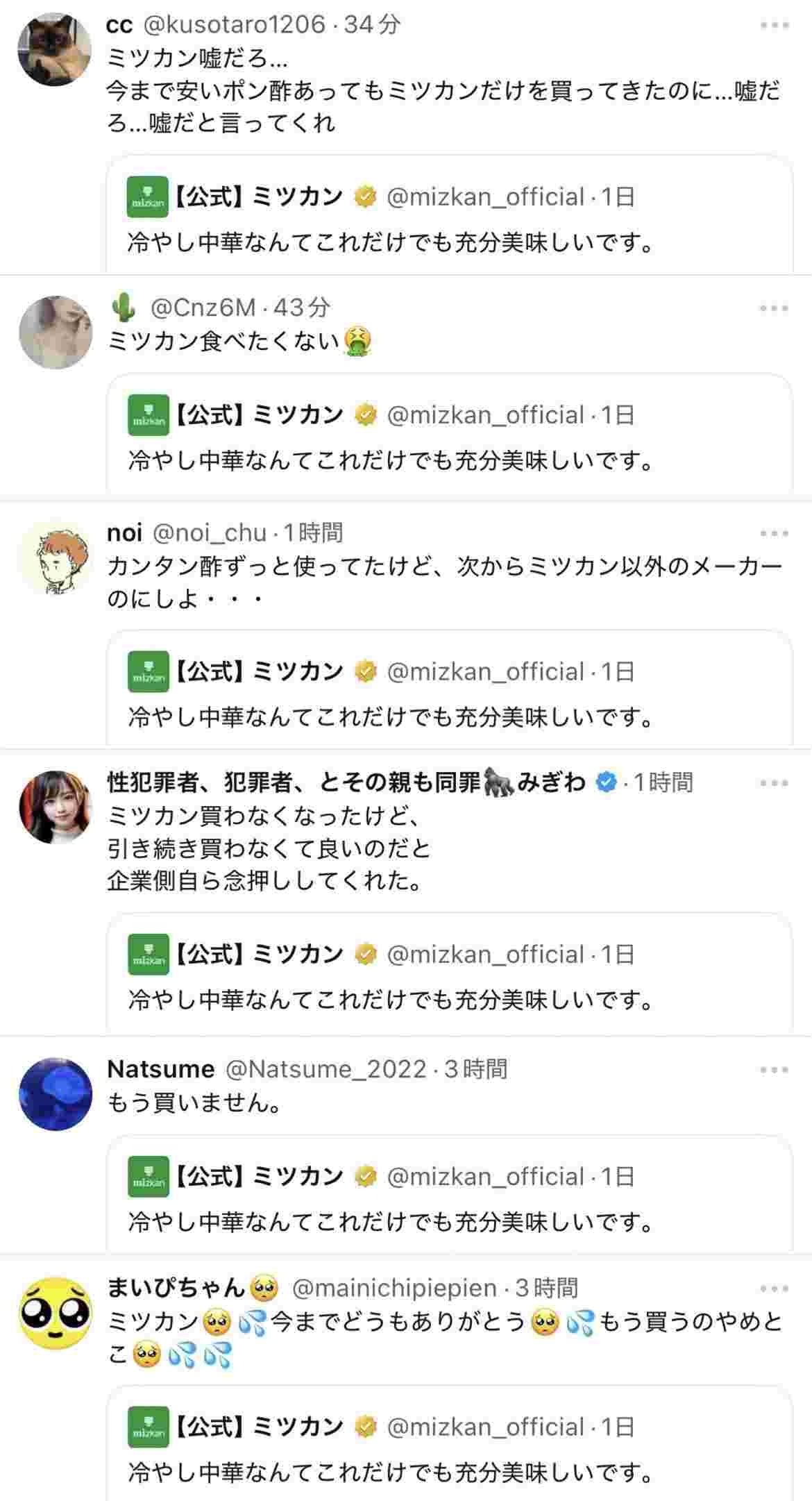Expand the quoted ミツカン tweet in まいぴちゃん's post
The image size is (812, 1501).
tap(450, 1448)
